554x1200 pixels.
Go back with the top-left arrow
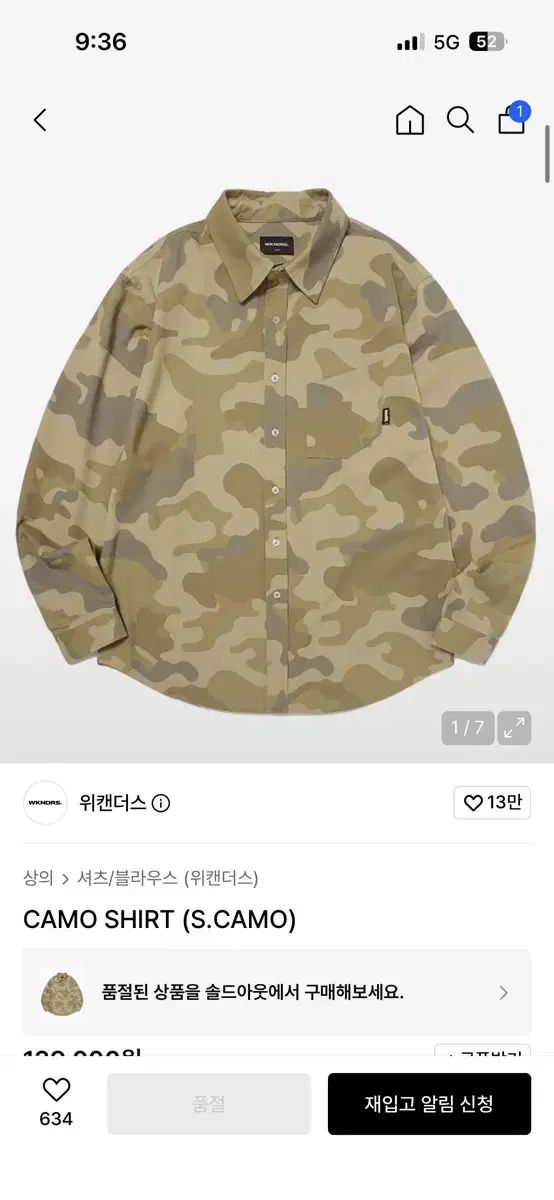[40, 121]
